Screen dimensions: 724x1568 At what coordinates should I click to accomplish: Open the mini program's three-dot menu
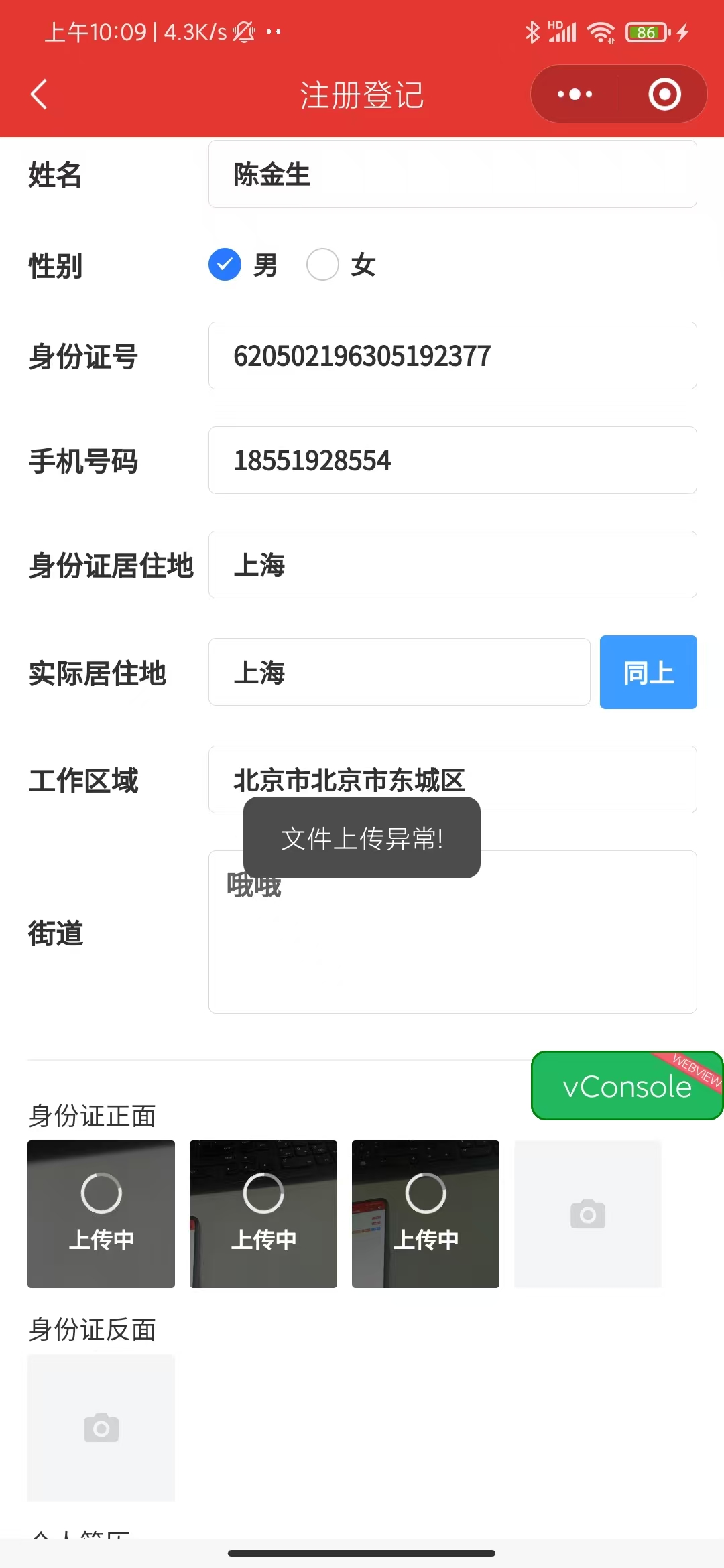575,94
